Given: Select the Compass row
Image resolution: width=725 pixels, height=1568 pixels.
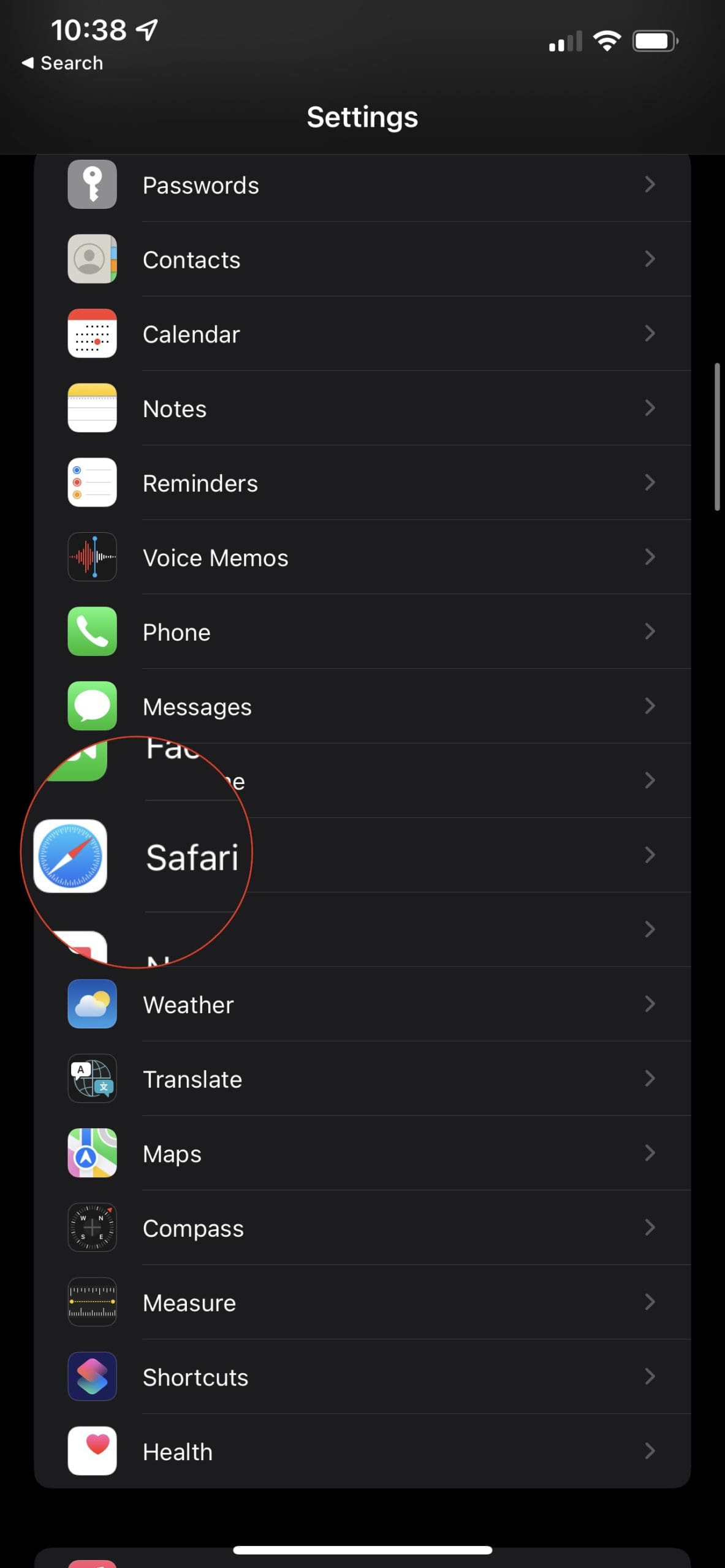Looking at the screenshot, I should pyautogui.click(x=362, y=1228).
